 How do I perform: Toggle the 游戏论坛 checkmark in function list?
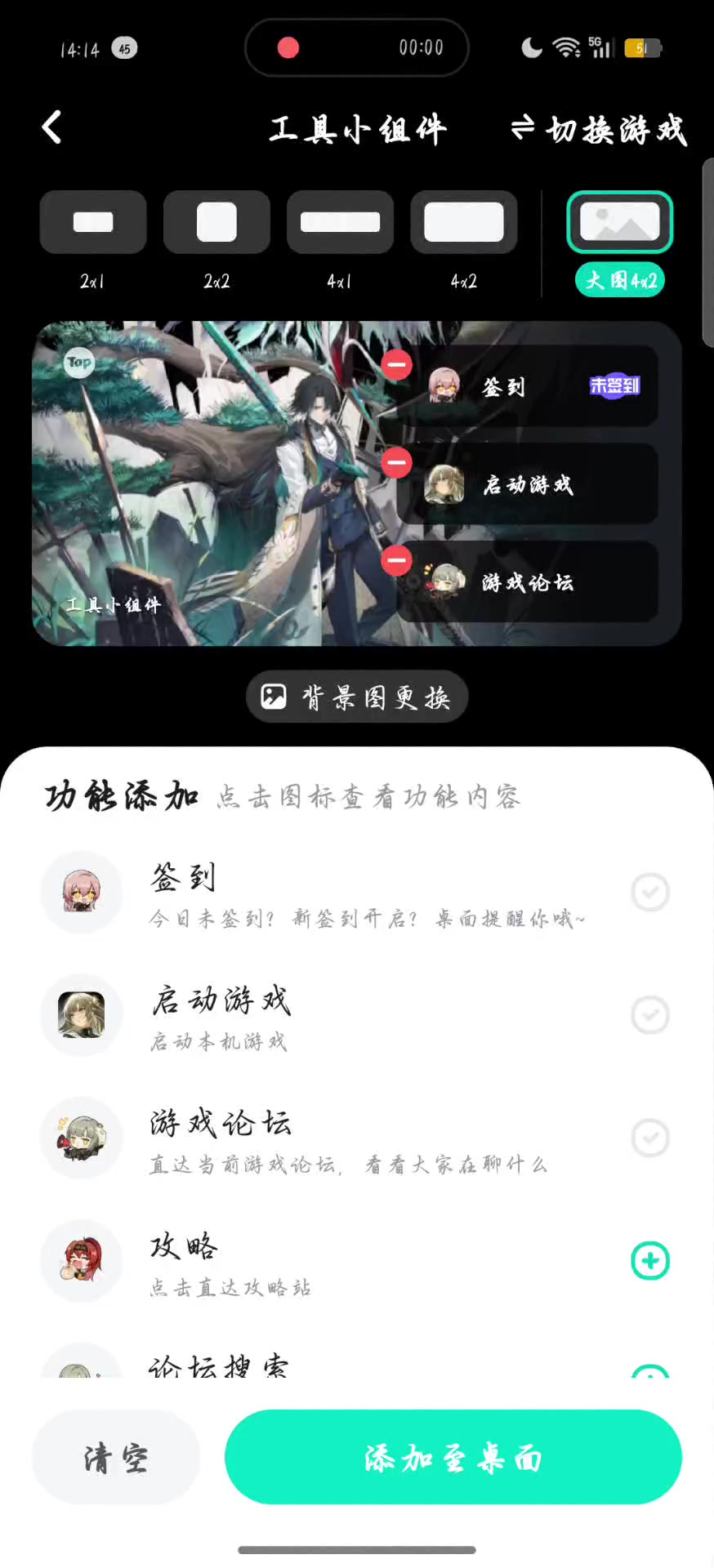click(650, 1138)
